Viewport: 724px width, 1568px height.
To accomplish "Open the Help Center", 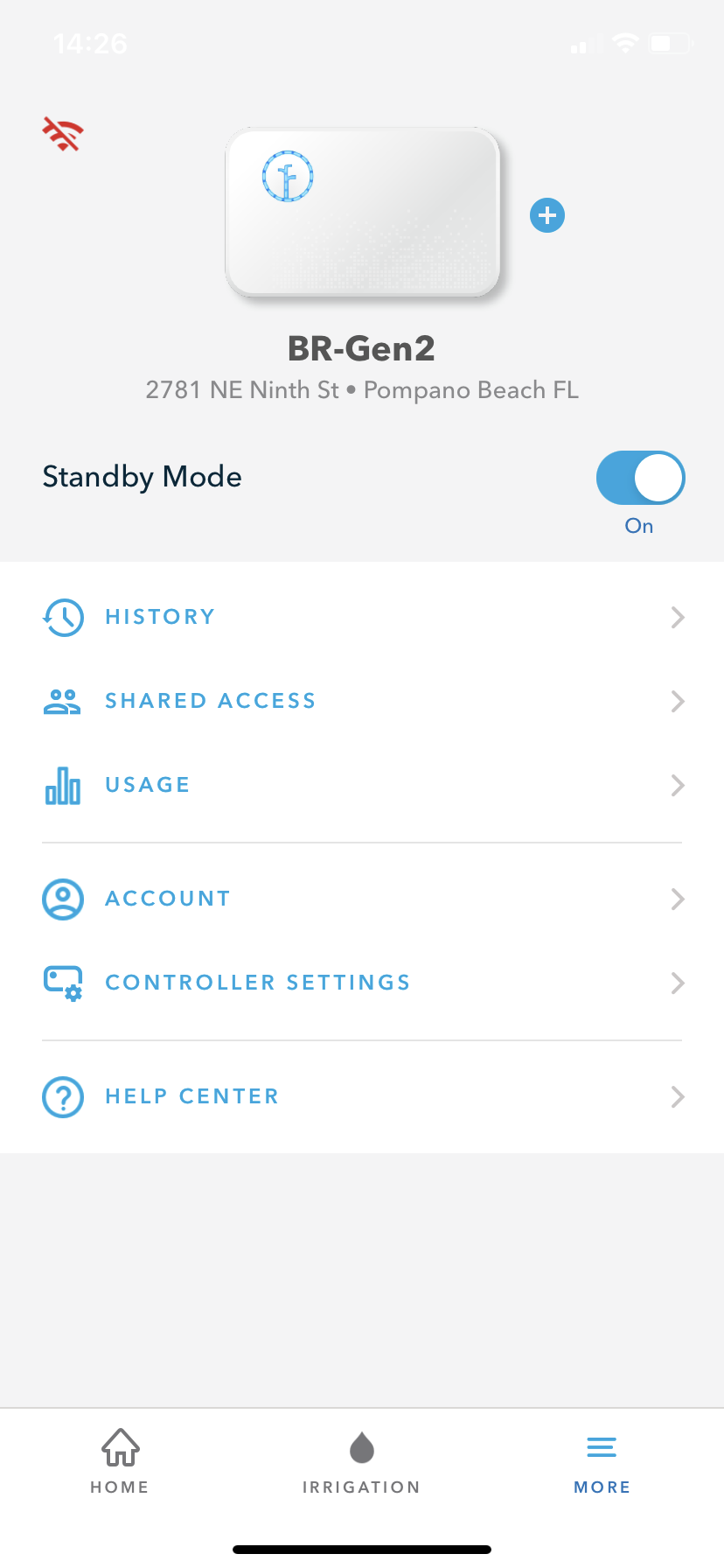I will 362,1096.
